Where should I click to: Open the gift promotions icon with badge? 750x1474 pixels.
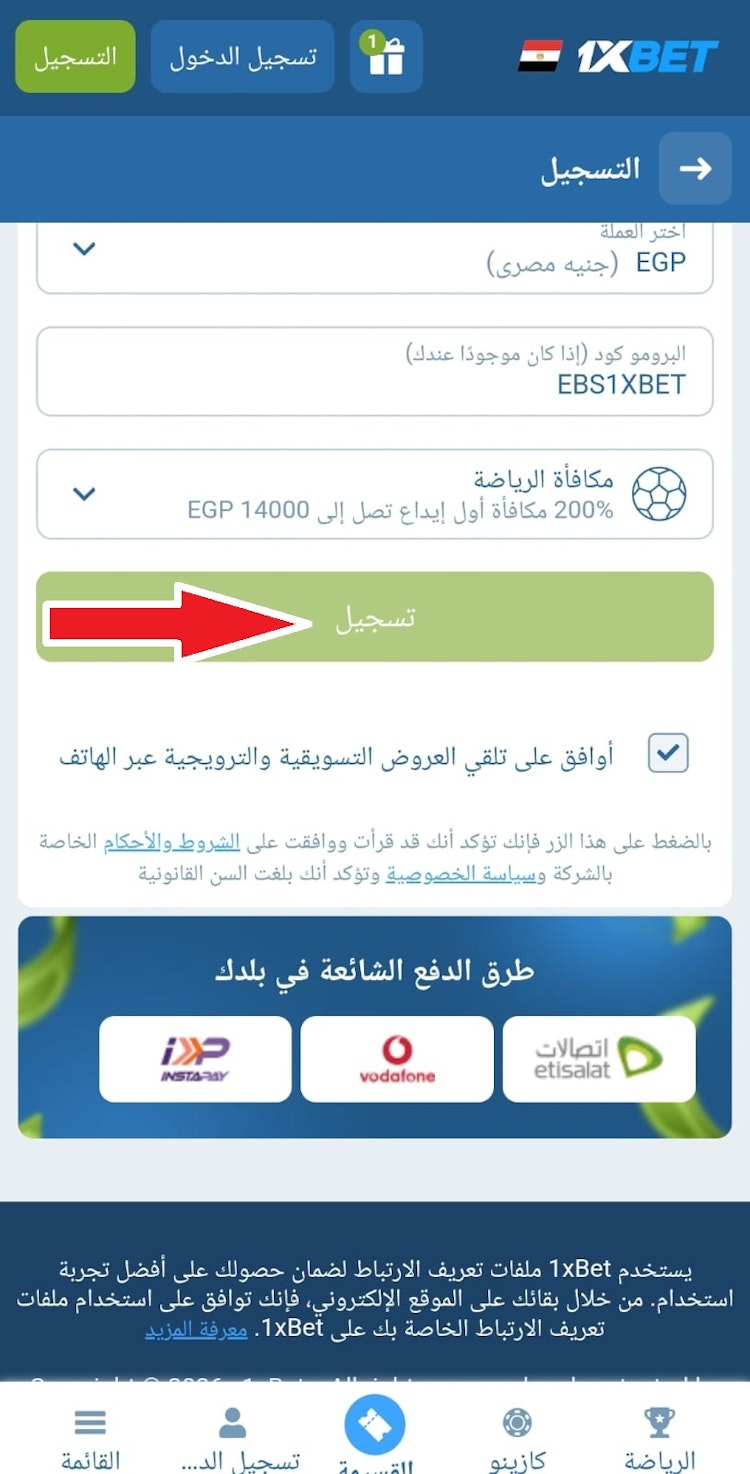pos(386,56)
